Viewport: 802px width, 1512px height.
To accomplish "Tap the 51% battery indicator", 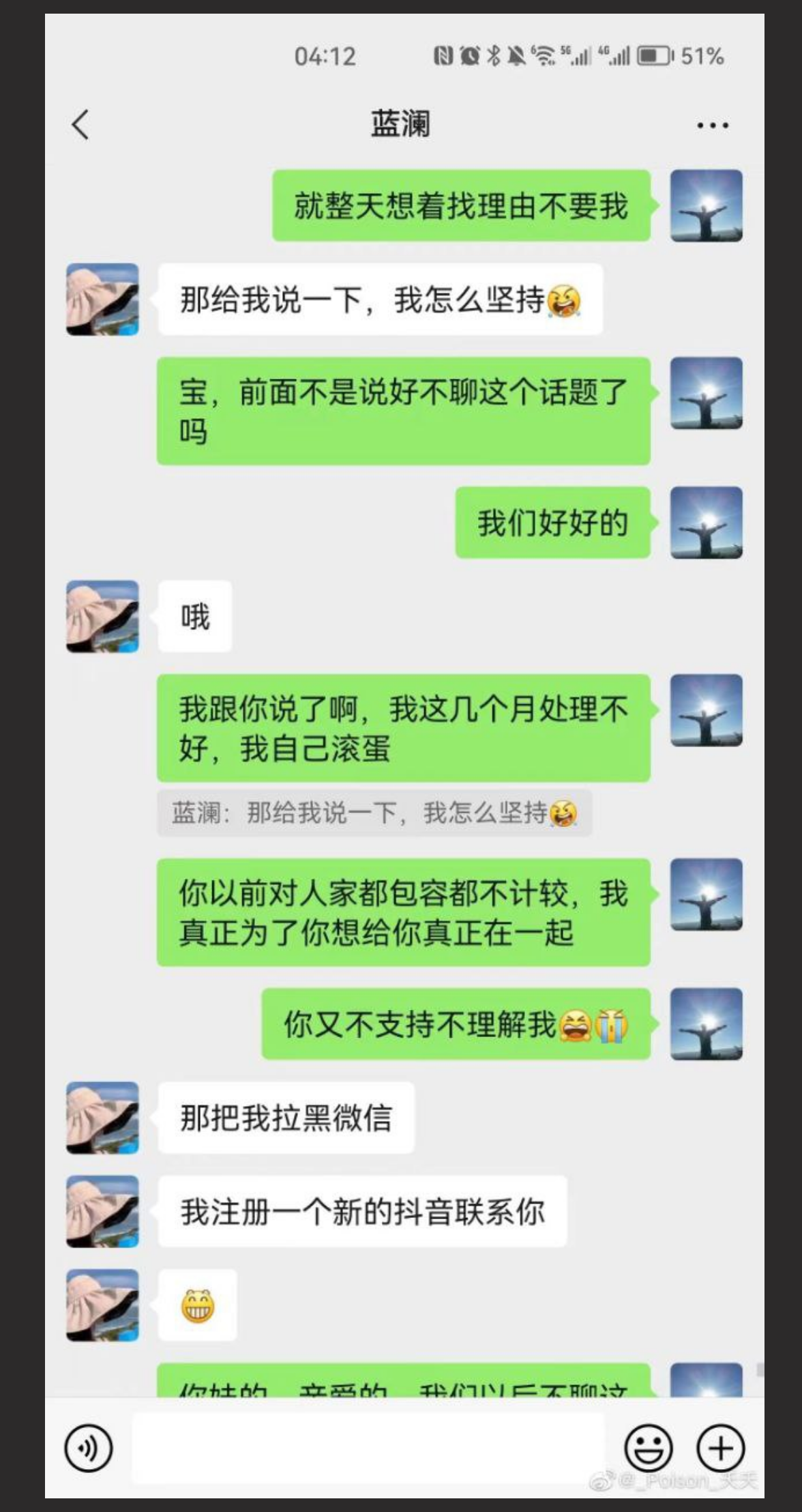I will [702, 59].
